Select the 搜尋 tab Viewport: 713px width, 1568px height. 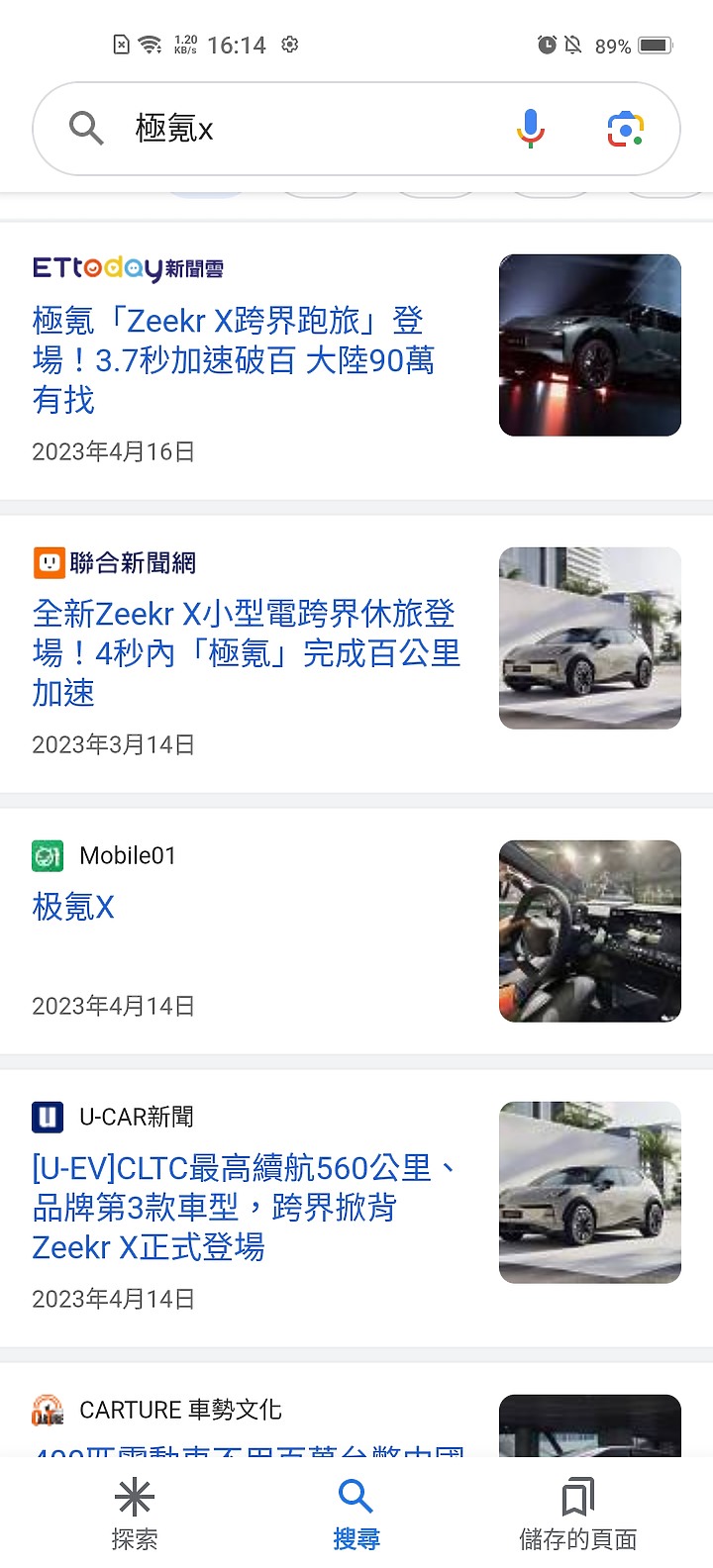(x=356, y=1515)
